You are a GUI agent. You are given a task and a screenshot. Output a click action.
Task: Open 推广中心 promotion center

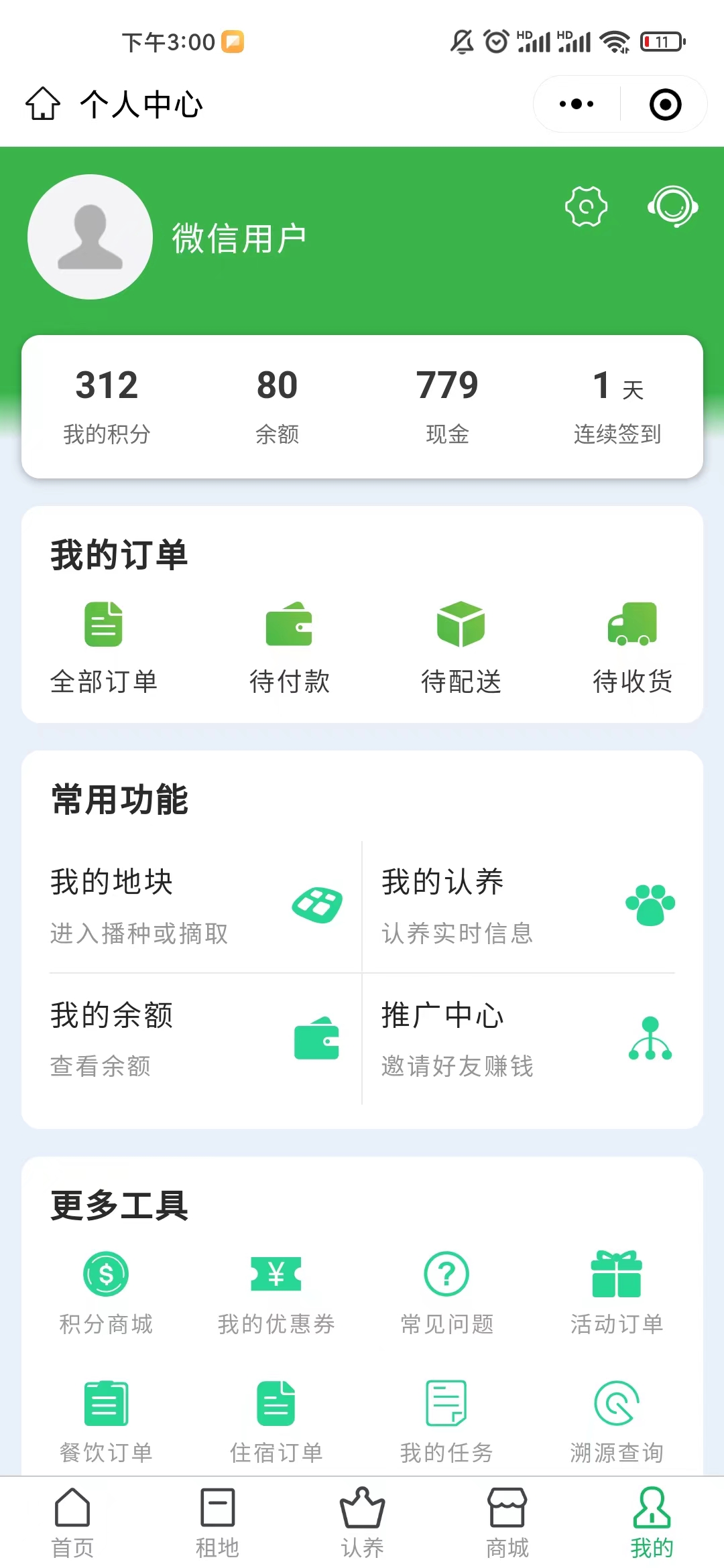[x=527, y=1039]
